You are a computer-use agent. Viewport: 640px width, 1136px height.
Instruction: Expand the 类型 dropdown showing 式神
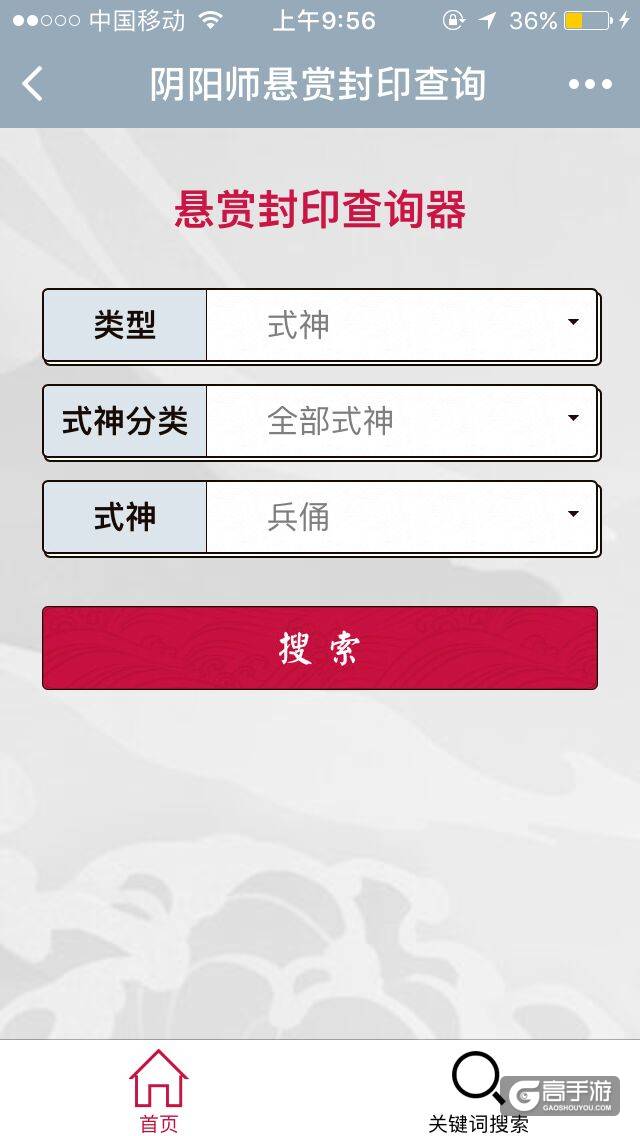tap(401, 325)
